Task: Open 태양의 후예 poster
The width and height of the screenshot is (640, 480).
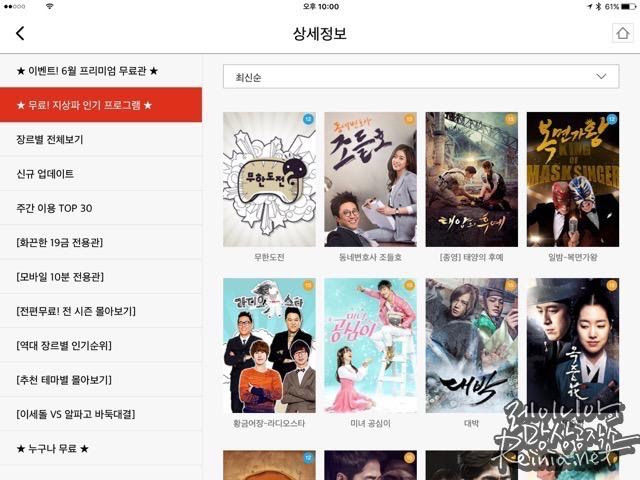Action: point(471,179)
